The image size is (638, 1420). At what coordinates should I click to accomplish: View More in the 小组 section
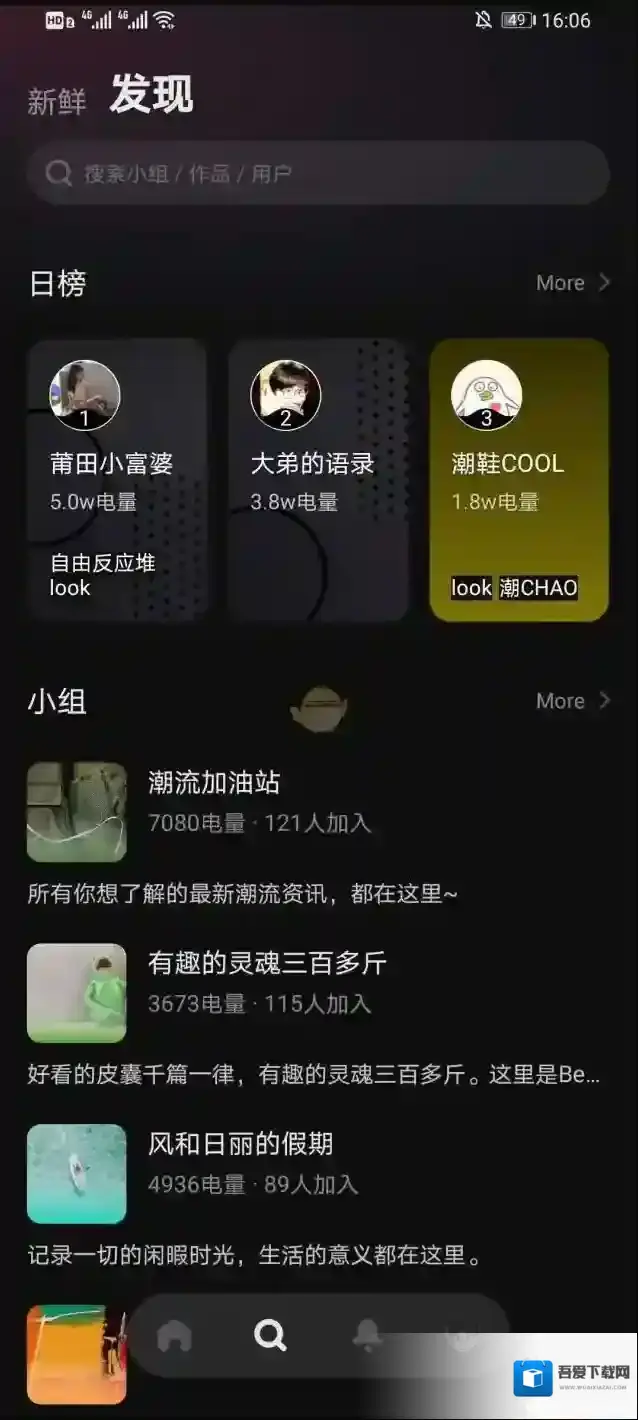573,701
